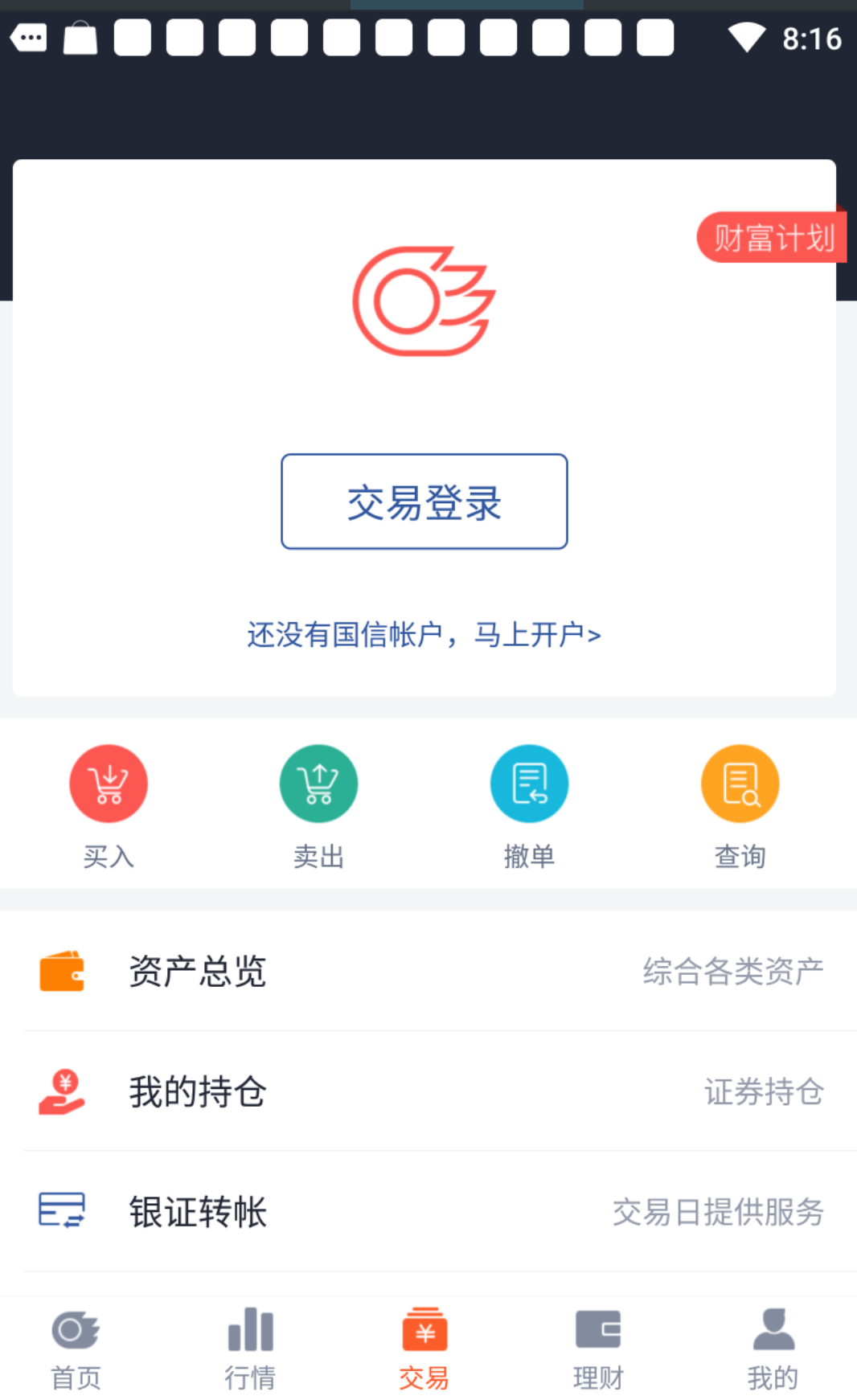
Task: Open the 财富计划 badge
Action: point(772,238)
